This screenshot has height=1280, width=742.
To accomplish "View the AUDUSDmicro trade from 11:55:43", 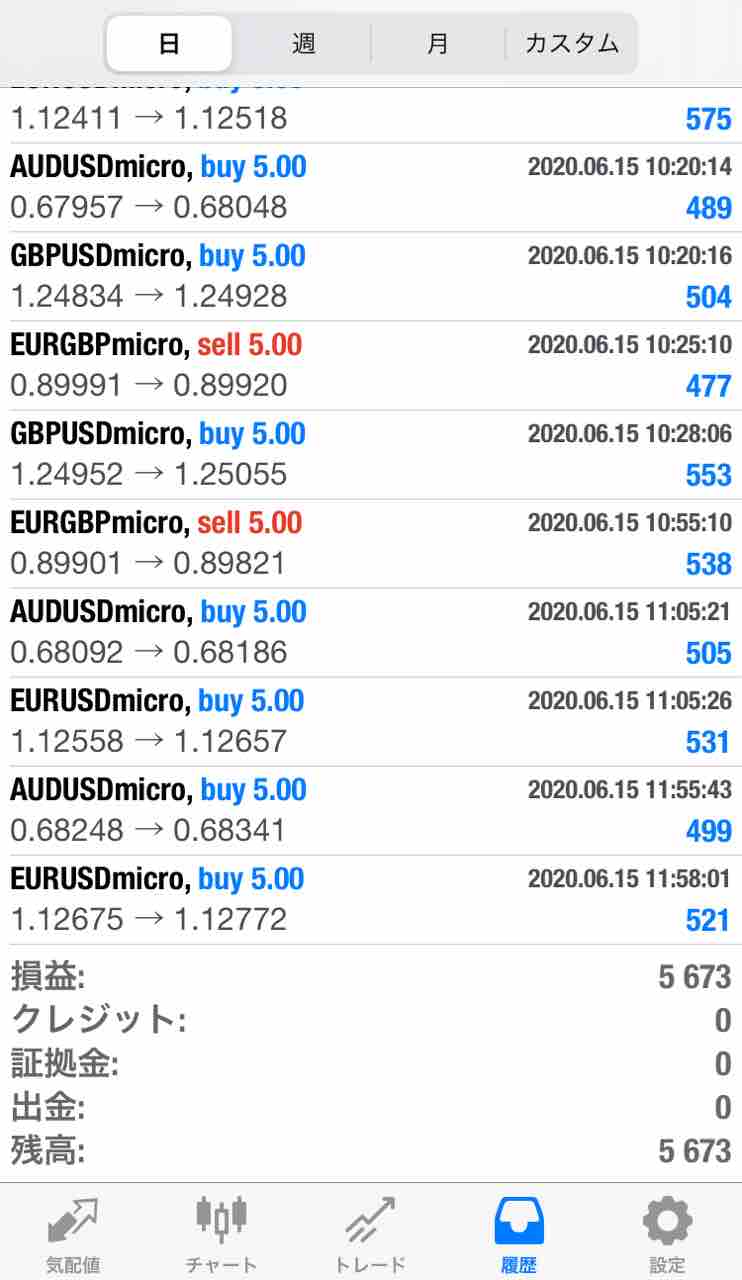I will [371, 810].
